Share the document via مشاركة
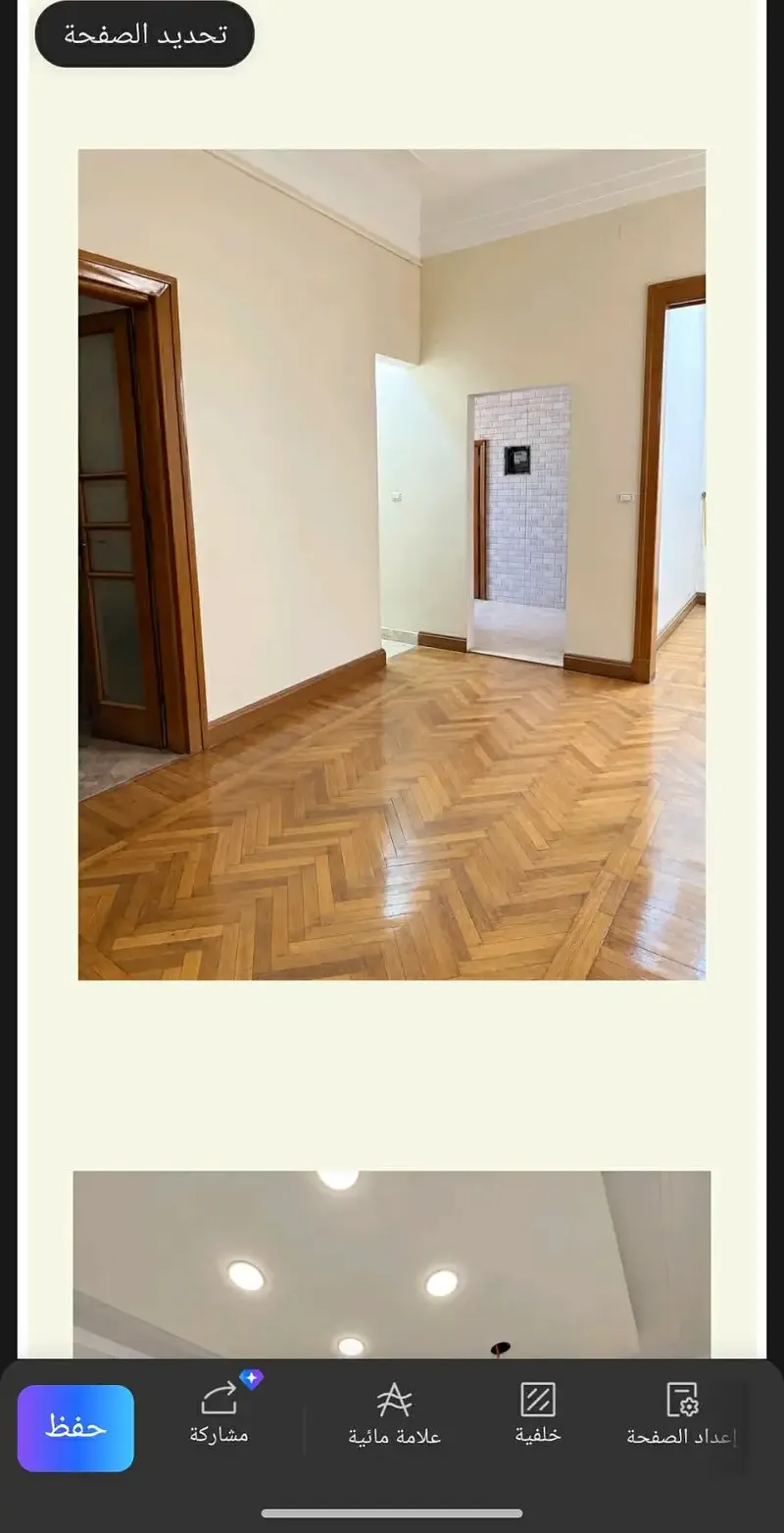This screenshot has height=1533, width=784. click(220, 1412)
